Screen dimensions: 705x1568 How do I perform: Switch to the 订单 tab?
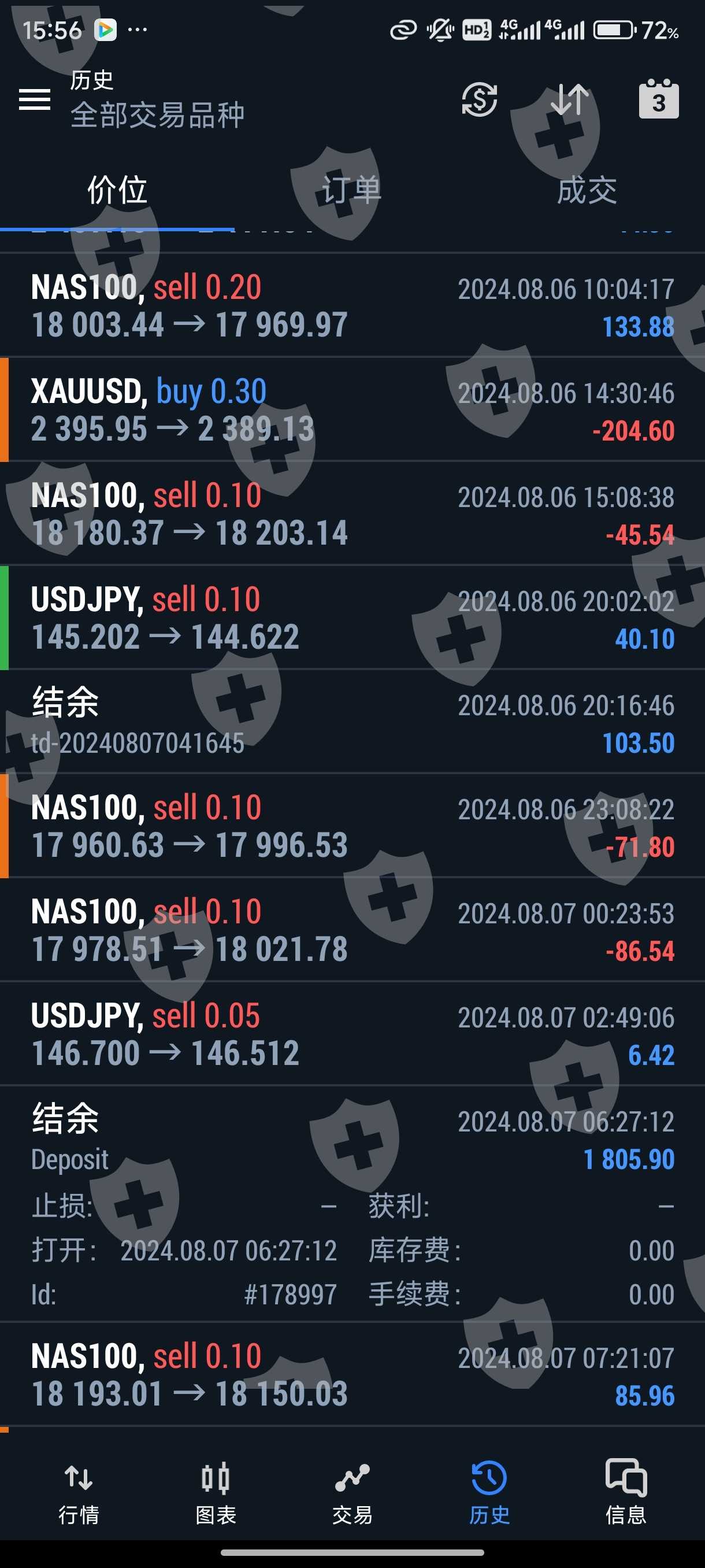pyautogui.click(x=351, y=190)
